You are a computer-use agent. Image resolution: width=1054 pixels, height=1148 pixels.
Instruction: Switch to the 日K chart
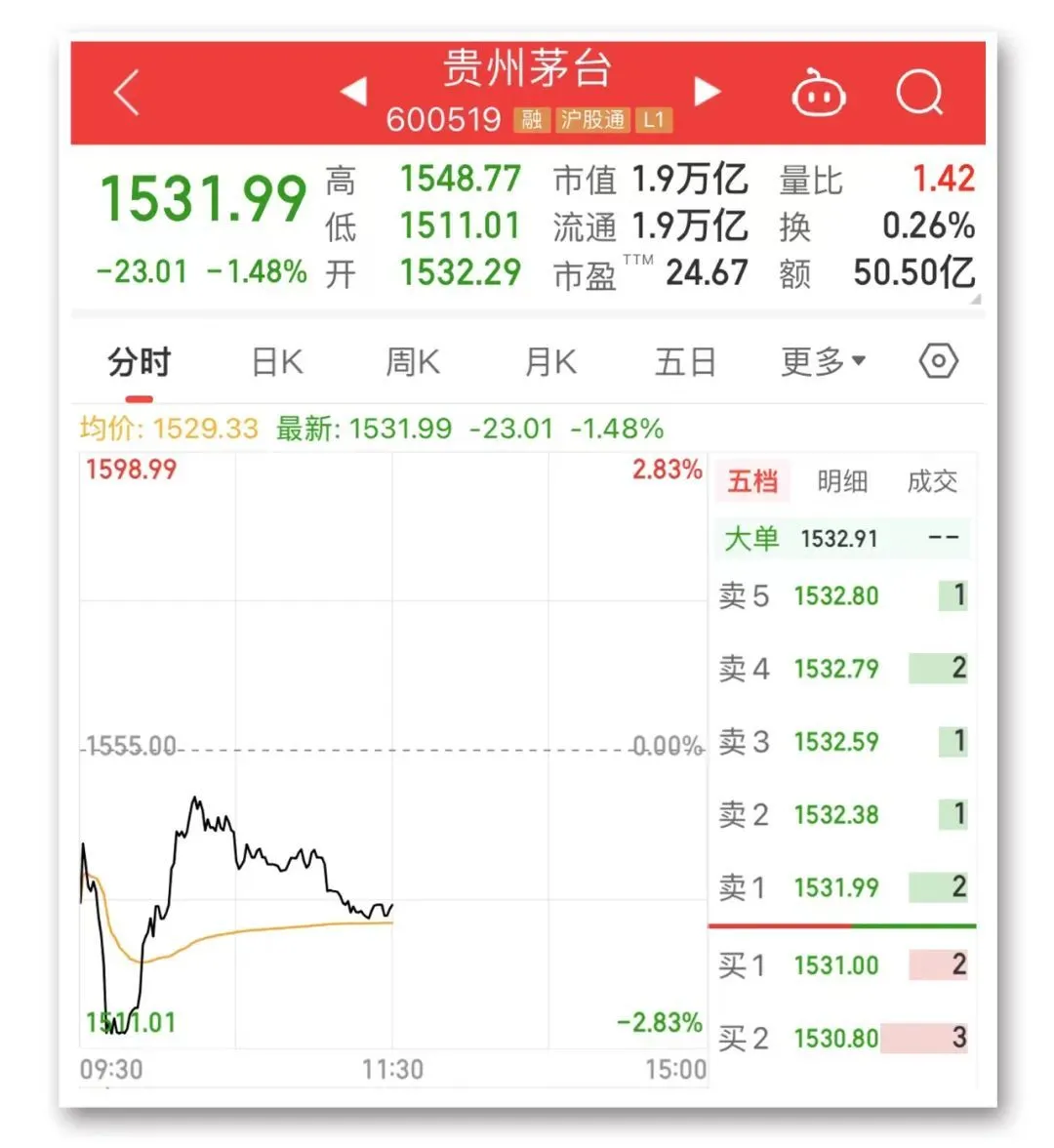[x=277, y=362]
